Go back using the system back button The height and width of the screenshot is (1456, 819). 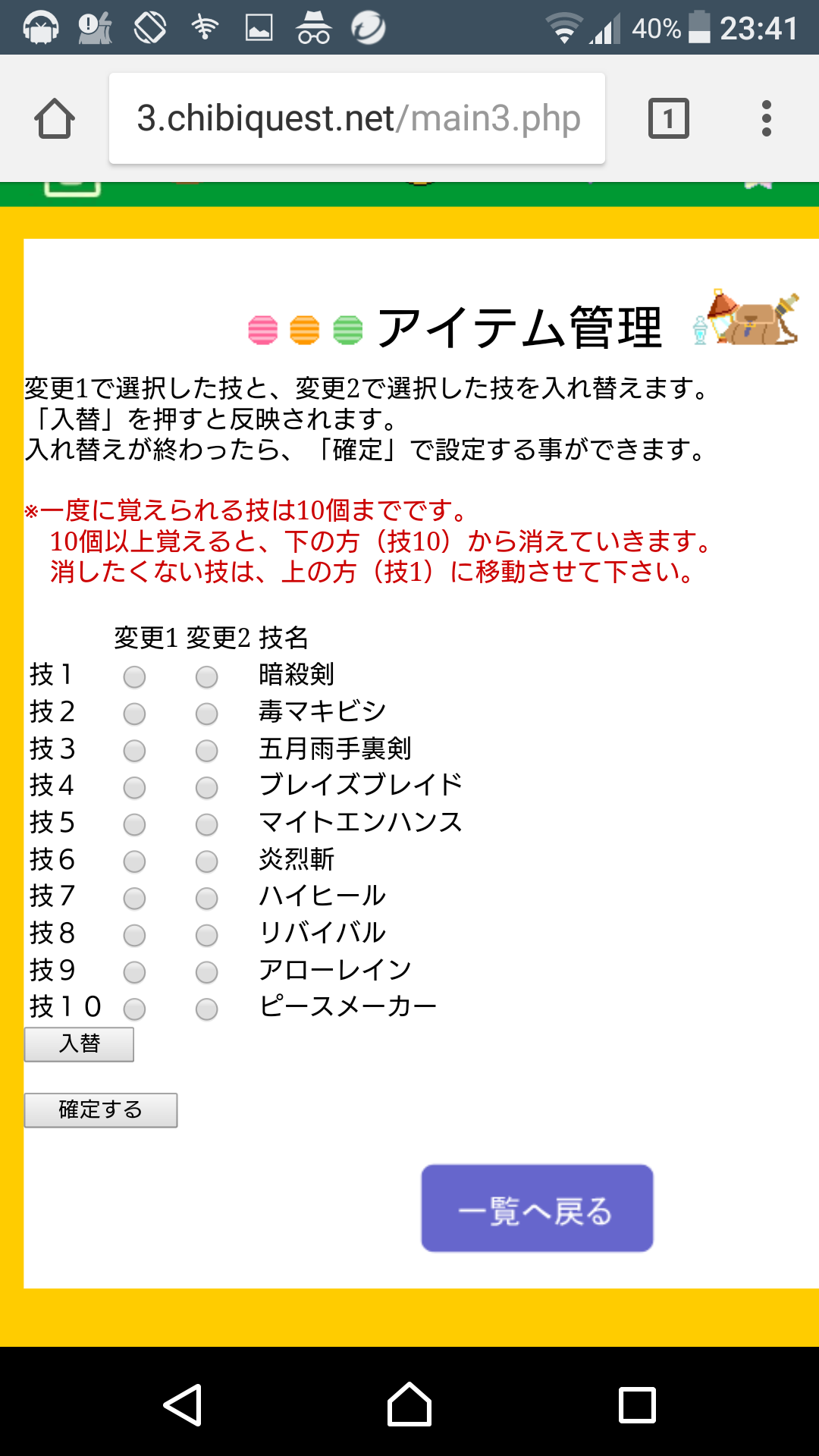(182, 1404)
